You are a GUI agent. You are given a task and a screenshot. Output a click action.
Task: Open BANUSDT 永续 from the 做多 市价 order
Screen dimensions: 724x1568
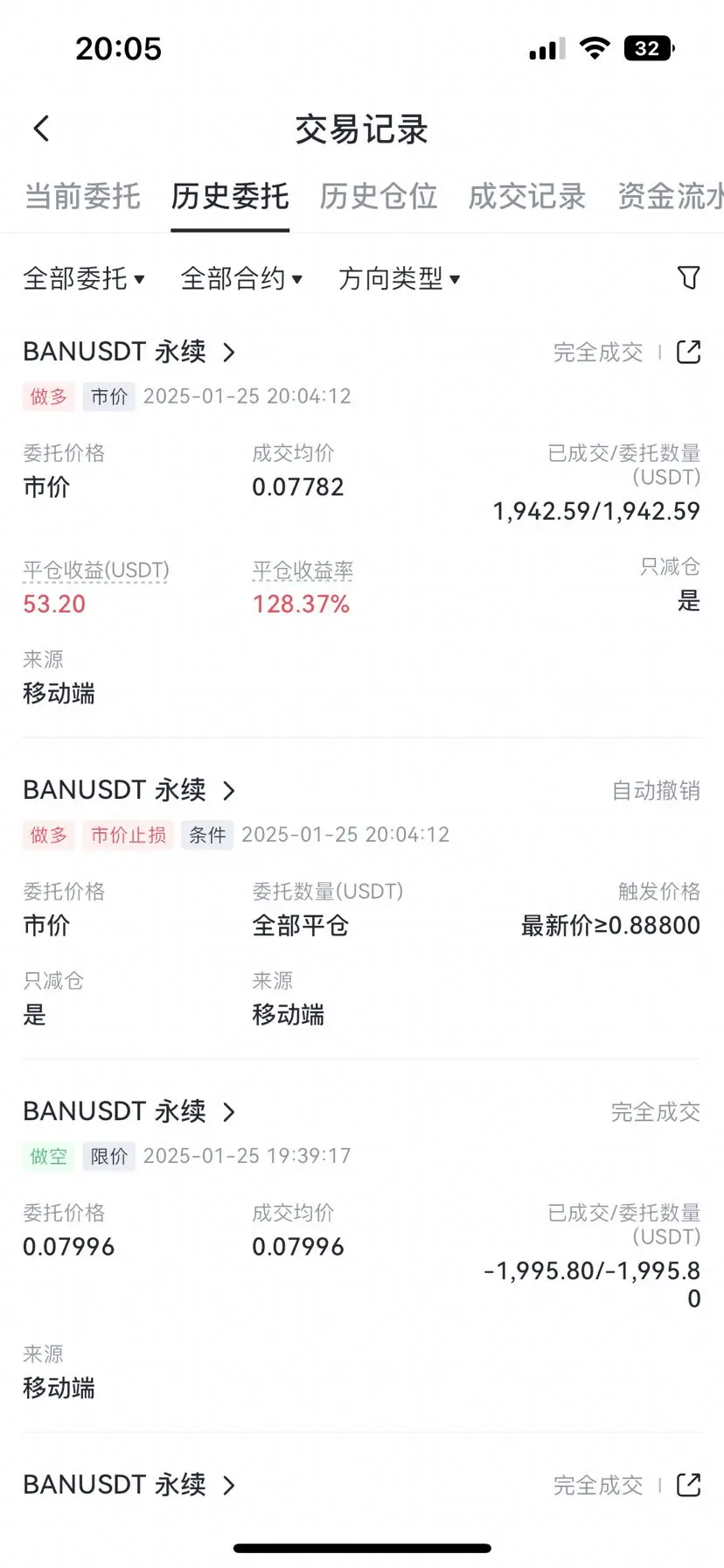click(129, 352)
